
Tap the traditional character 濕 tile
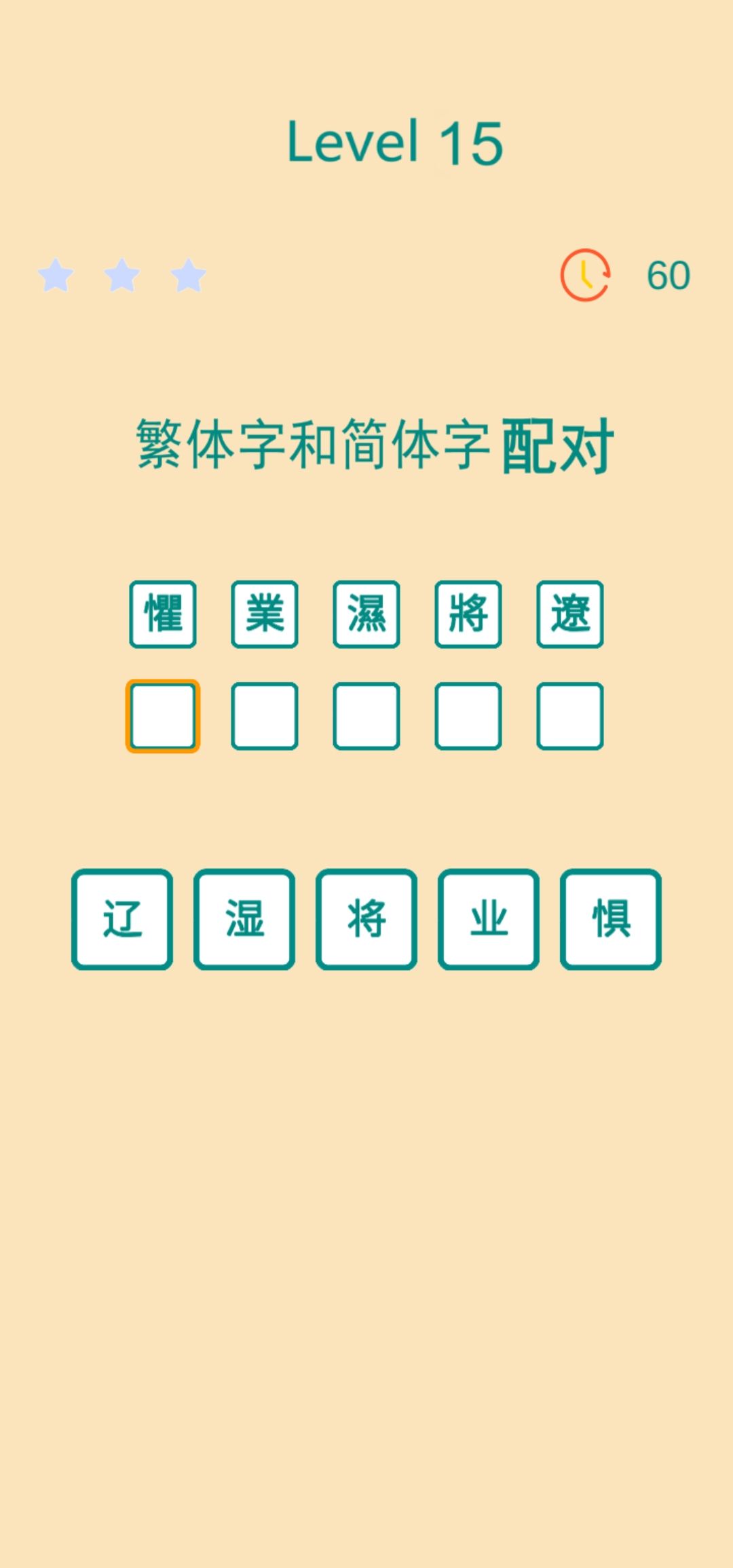pyautogui.click(x=365, y=614)
